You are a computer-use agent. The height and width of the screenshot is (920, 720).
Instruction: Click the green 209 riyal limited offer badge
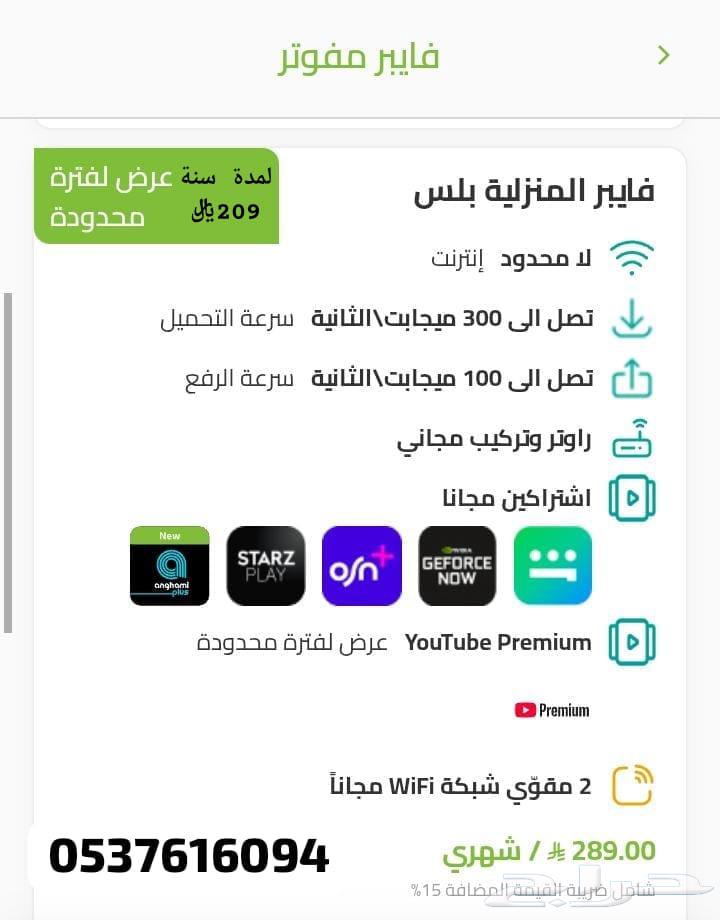point(155,196)
